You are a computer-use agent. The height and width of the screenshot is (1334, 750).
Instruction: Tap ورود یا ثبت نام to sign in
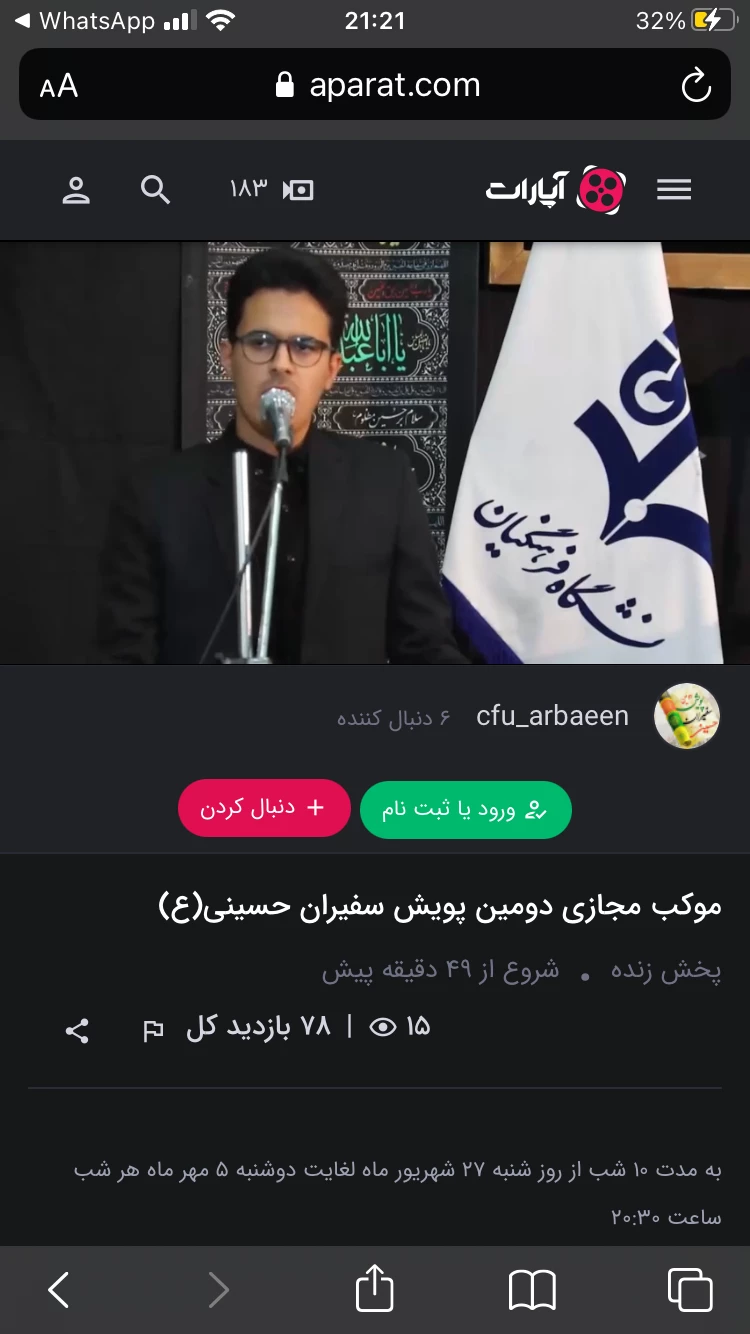(465, 809)
